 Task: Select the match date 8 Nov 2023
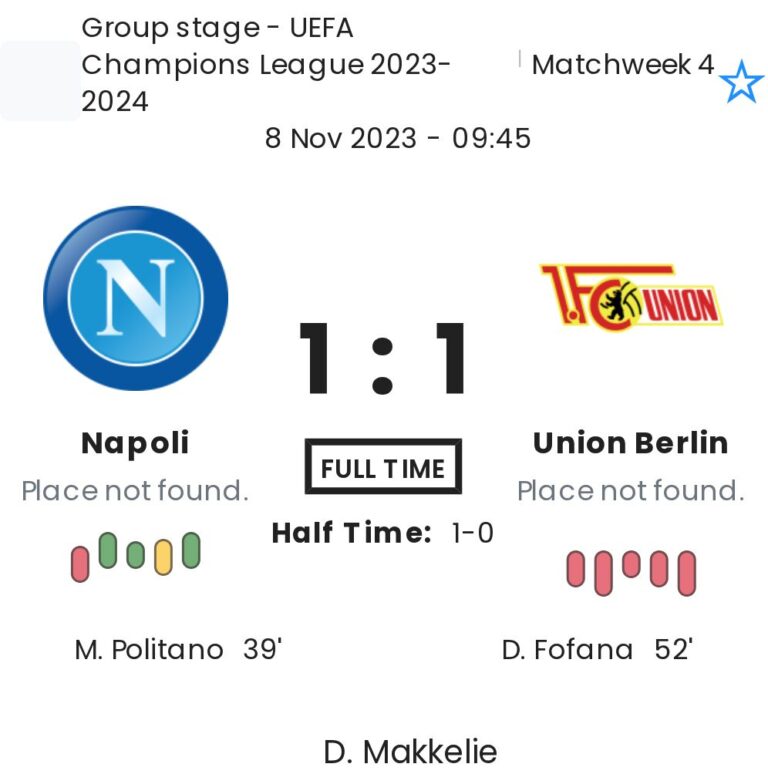(399, 139)
